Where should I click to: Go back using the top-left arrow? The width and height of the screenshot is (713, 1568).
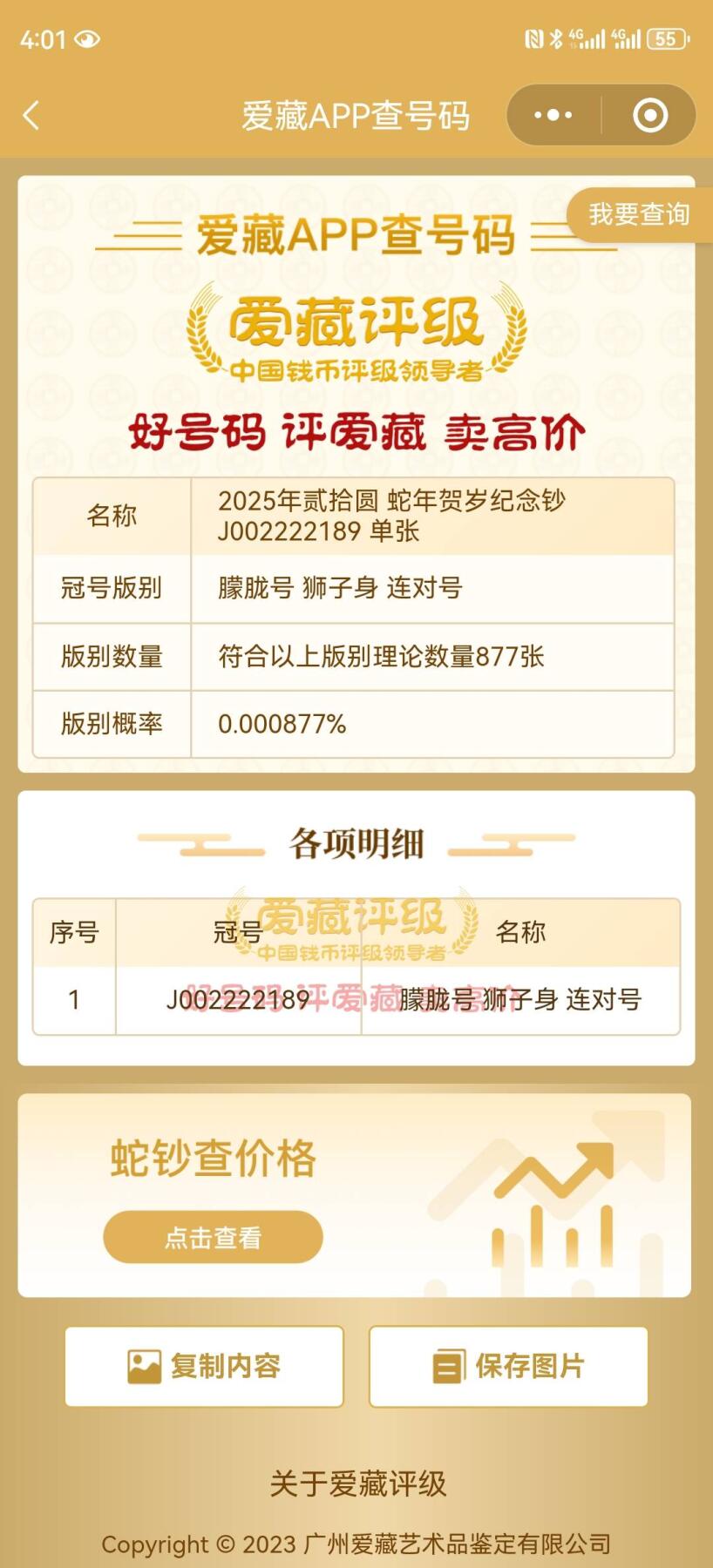pyautogui.click(x=32, y=115)
